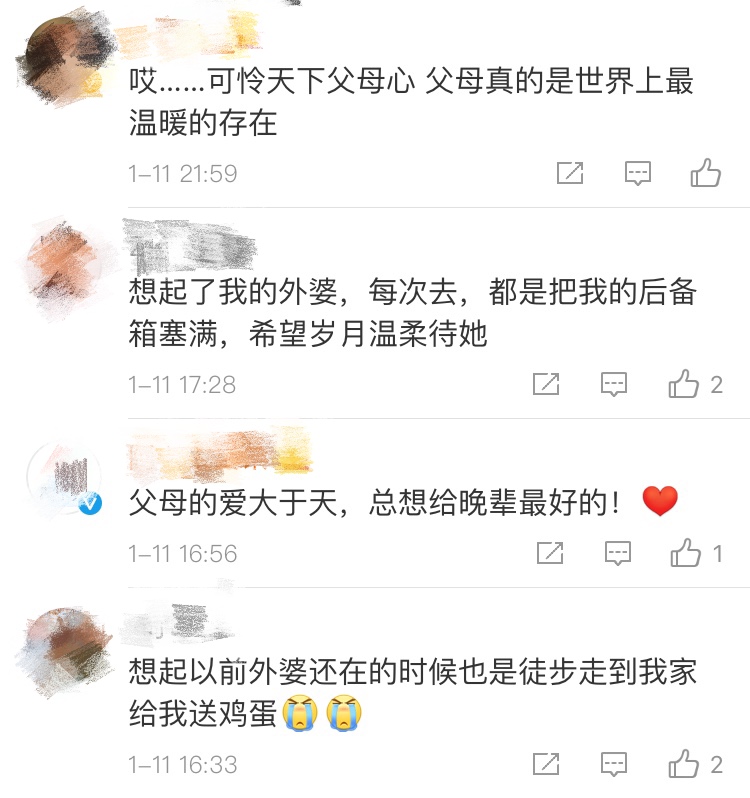This screenshot has width=750, height=798.
Task: Reply to the comment starting with 哎……可怜天下父母心
Action: (638, 173)
